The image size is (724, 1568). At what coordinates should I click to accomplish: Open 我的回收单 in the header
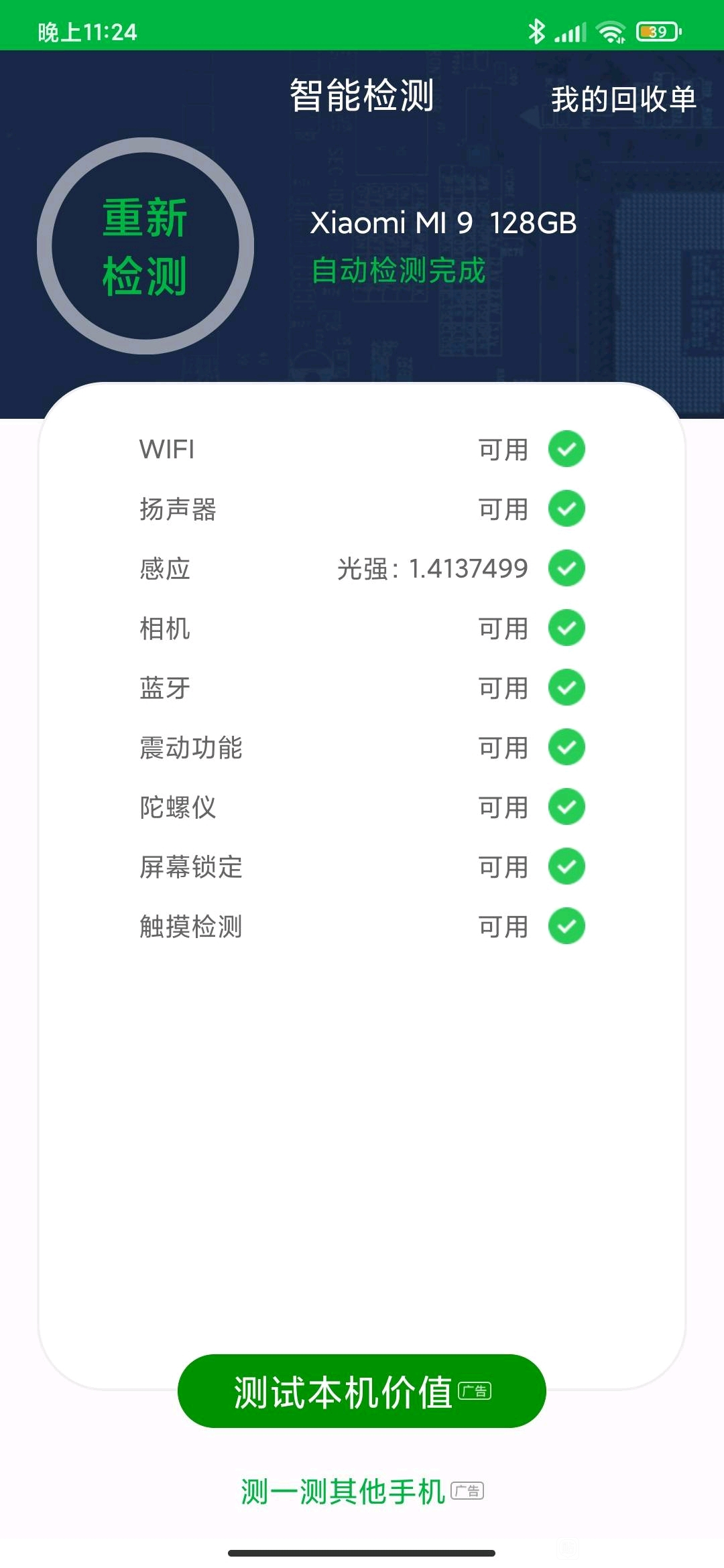pyautogui.click(x=623, y=99)
